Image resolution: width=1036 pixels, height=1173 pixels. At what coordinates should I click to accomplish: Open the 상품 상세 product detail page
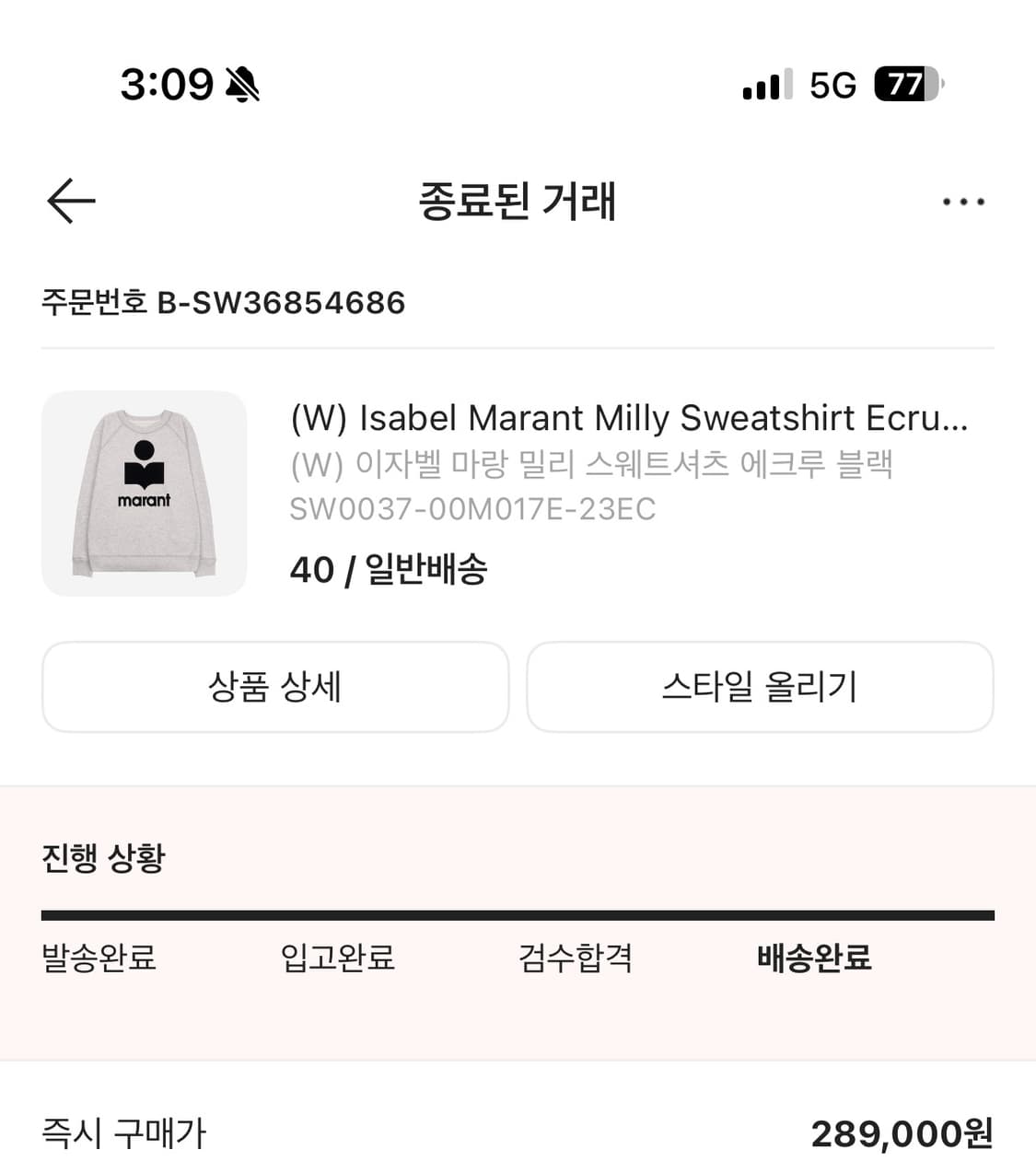click(274, 687)
